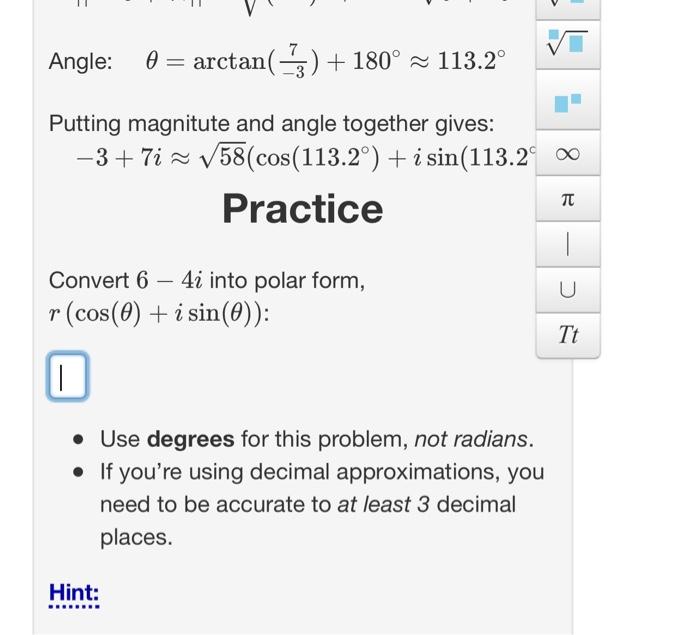This screenshot has width=700, height=635.
Task: Switch to Tt text mode
Action: 568,335
